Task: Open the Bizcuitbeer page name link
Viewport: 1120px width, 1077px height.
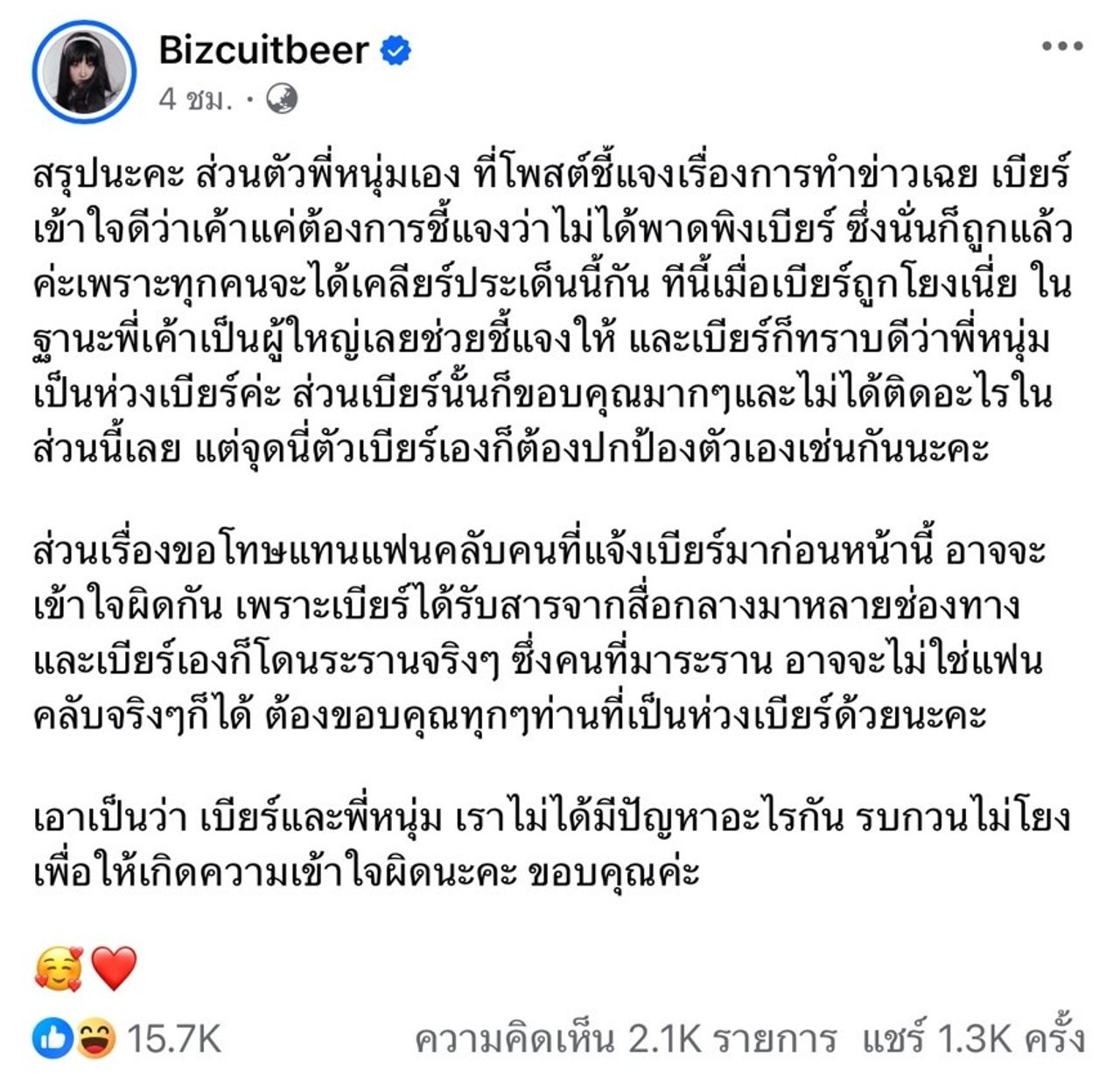Action: point(263,50)
